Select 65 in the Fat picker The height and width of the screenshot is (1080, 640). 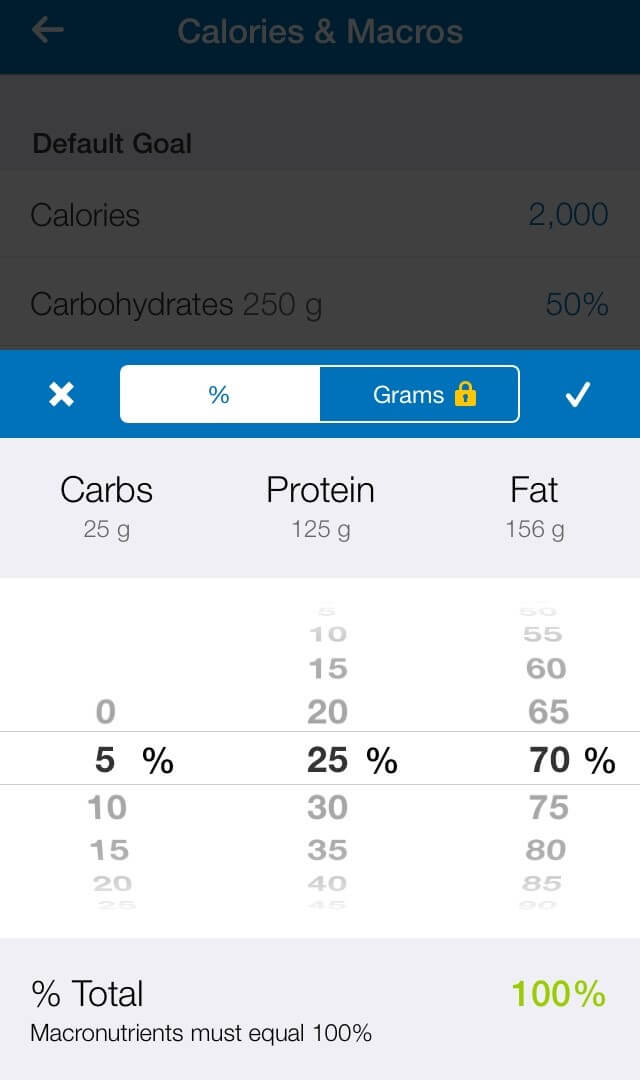pyautogui.click(x=548, y=712)
